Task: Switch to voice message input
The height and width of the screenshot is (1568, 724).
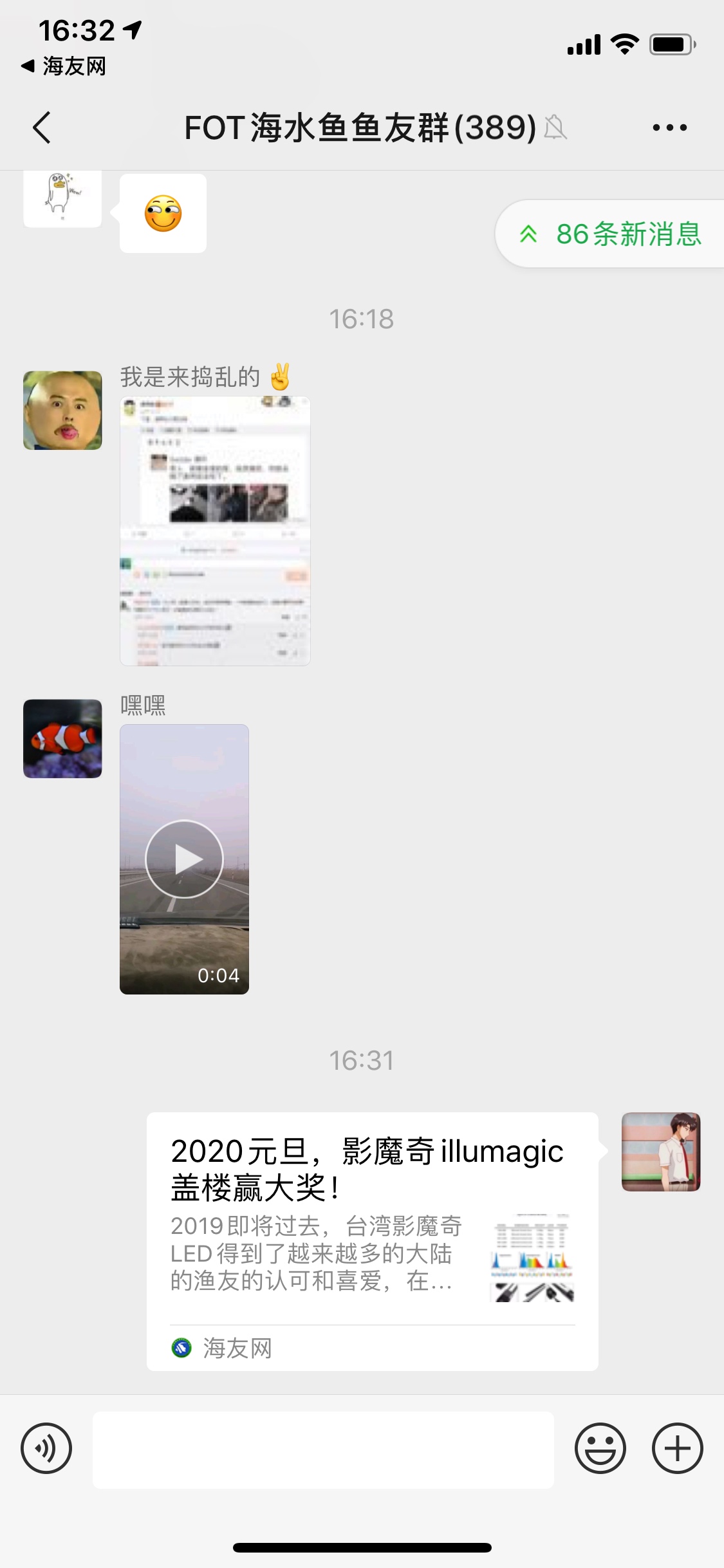Action: pyautogui.click(x=46, y=1449)
